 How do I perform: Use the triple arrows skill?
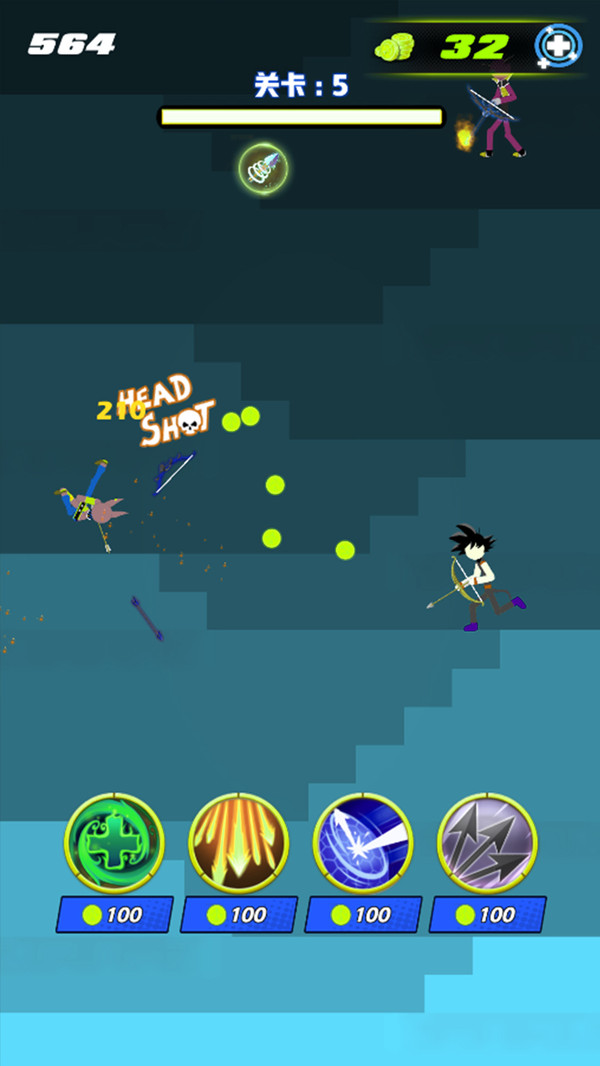(x=487, y=842)
